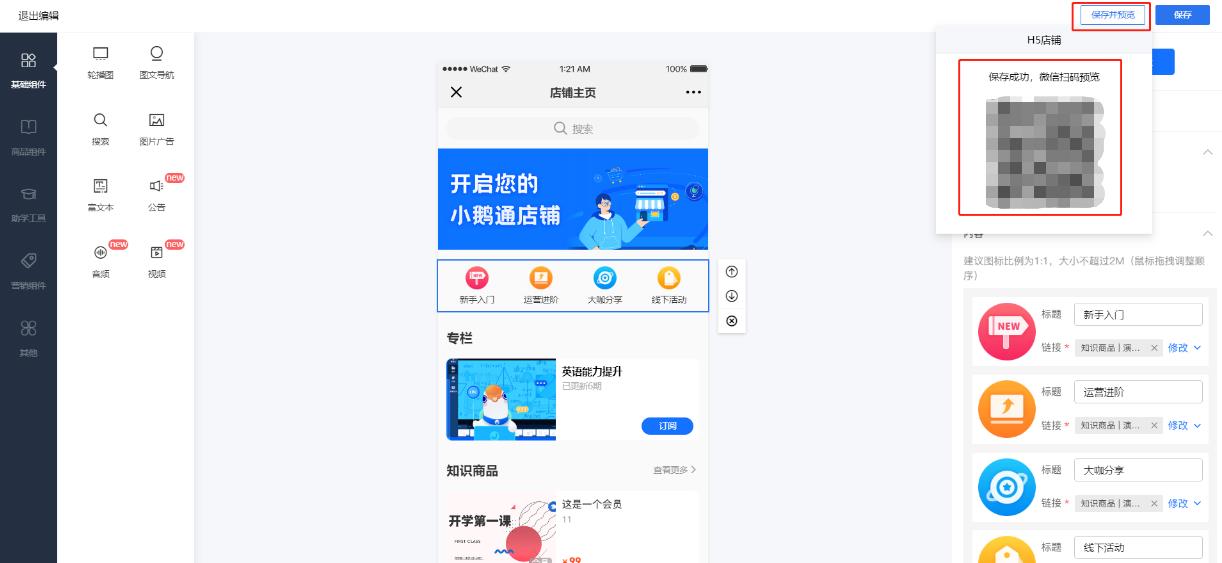Open 其他 sidebar tab
Image resolution: width=1222 pixels, height=563 pixels.
coord(28,338)
